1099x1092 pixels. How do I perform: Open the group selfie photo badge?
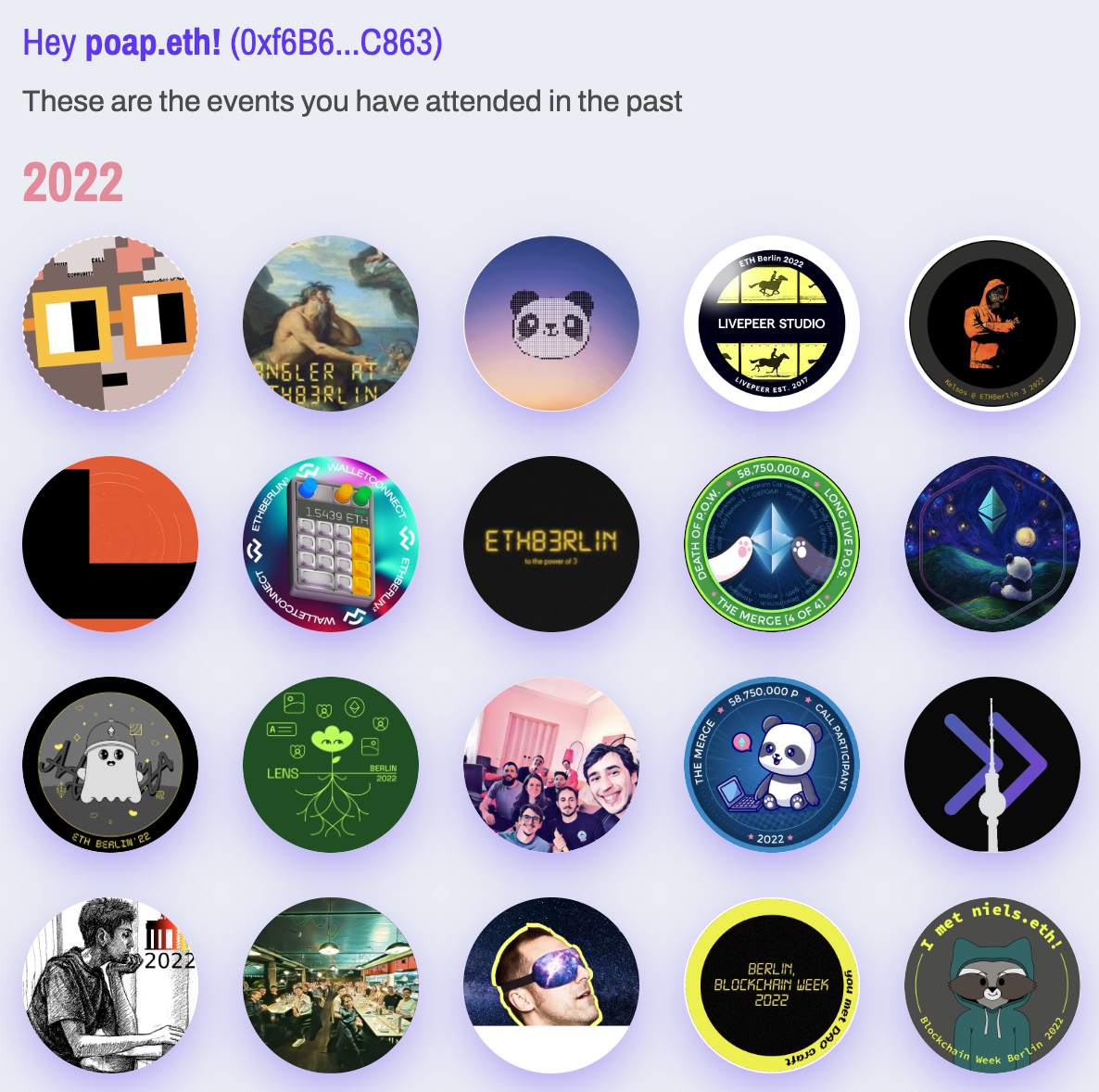point(551,764)
